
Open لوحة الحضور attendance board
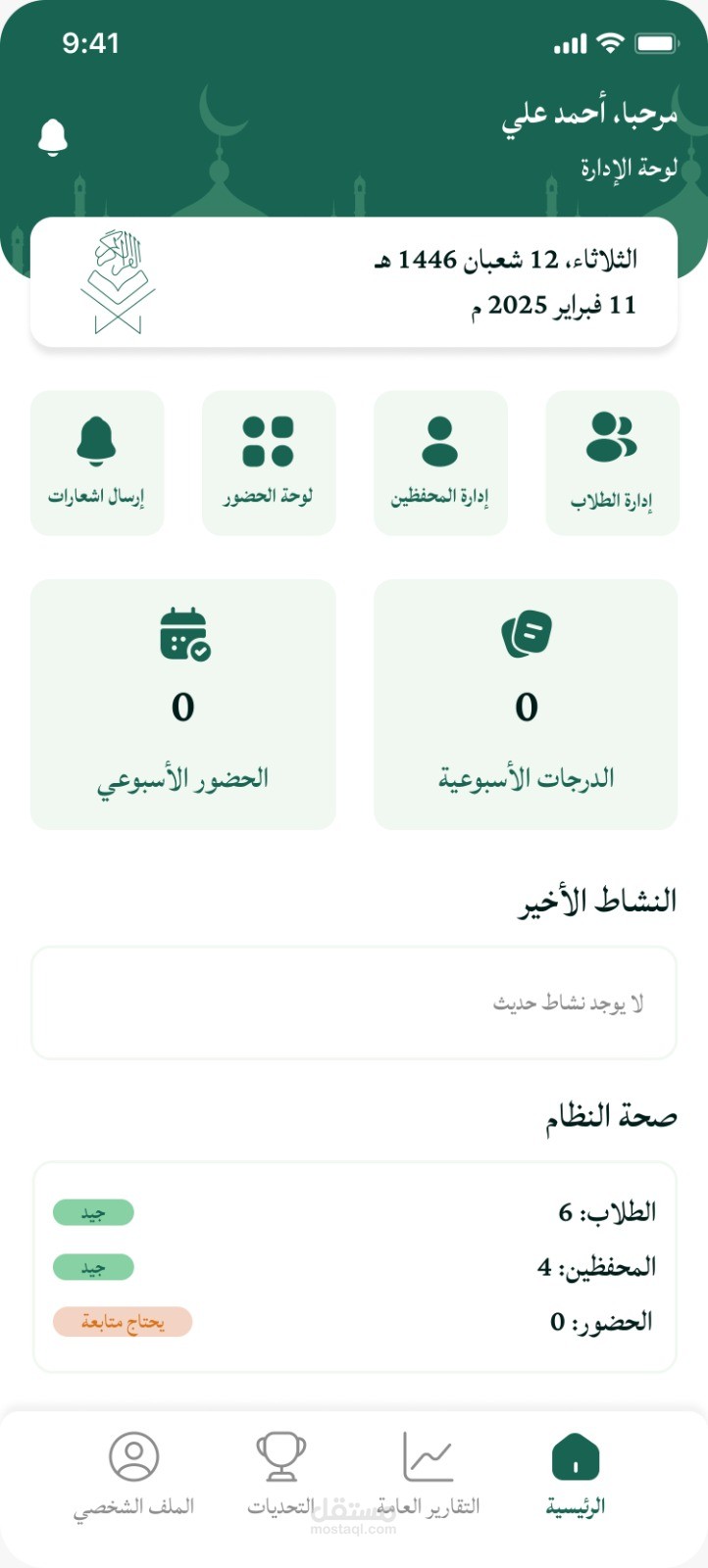tap(269, 463)
